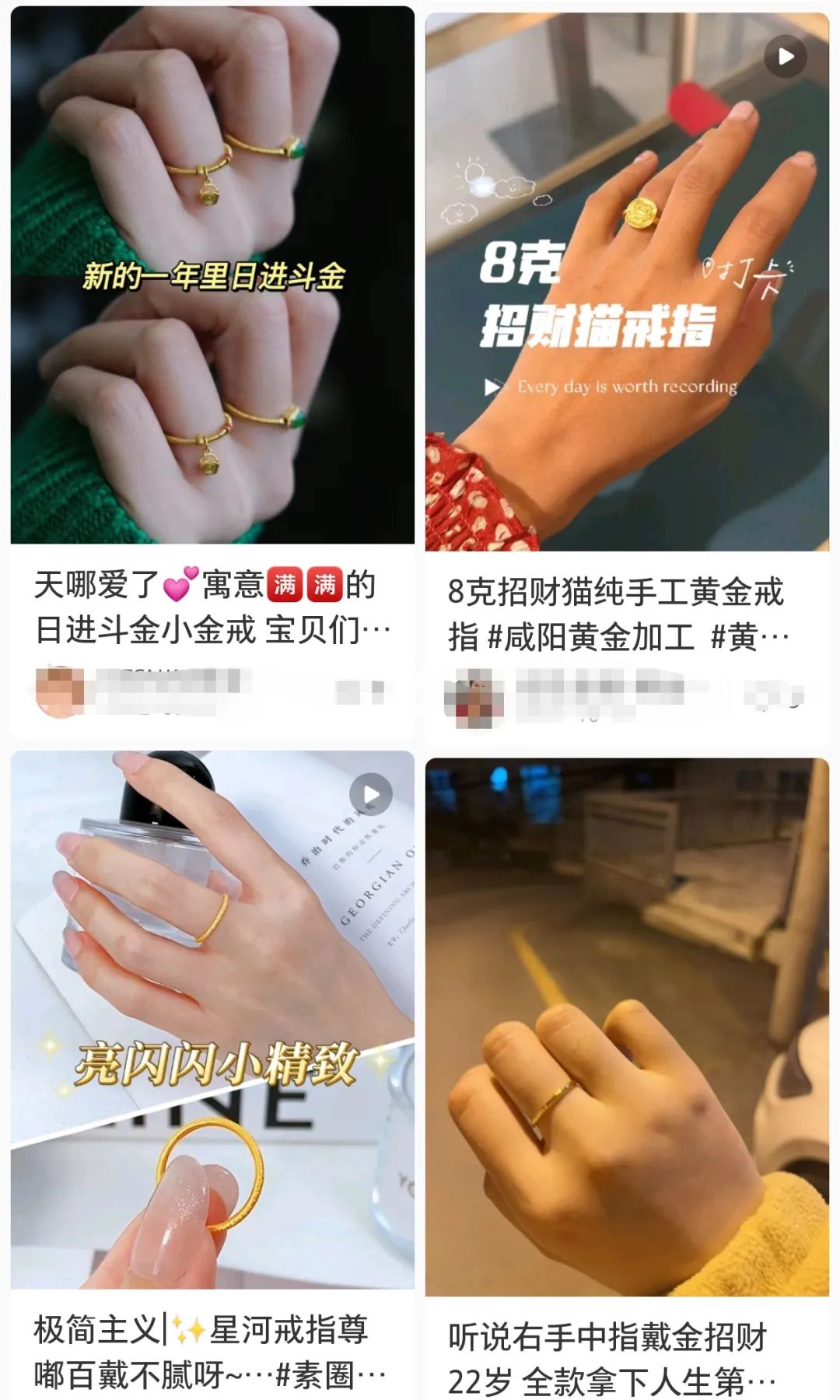View author profile under 8克招财猫 post

(474, 698)
